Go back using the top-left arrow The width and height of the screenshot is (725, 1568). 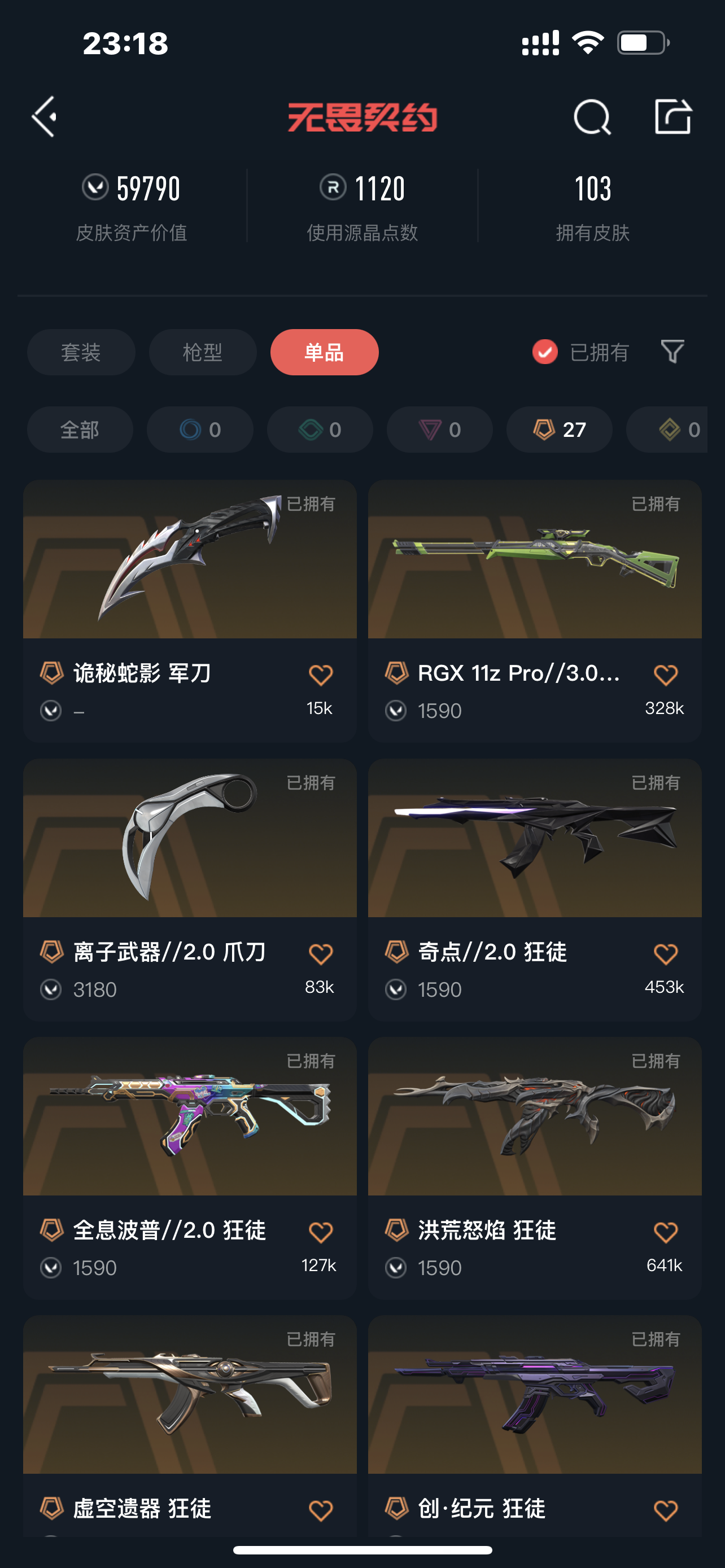45,116
